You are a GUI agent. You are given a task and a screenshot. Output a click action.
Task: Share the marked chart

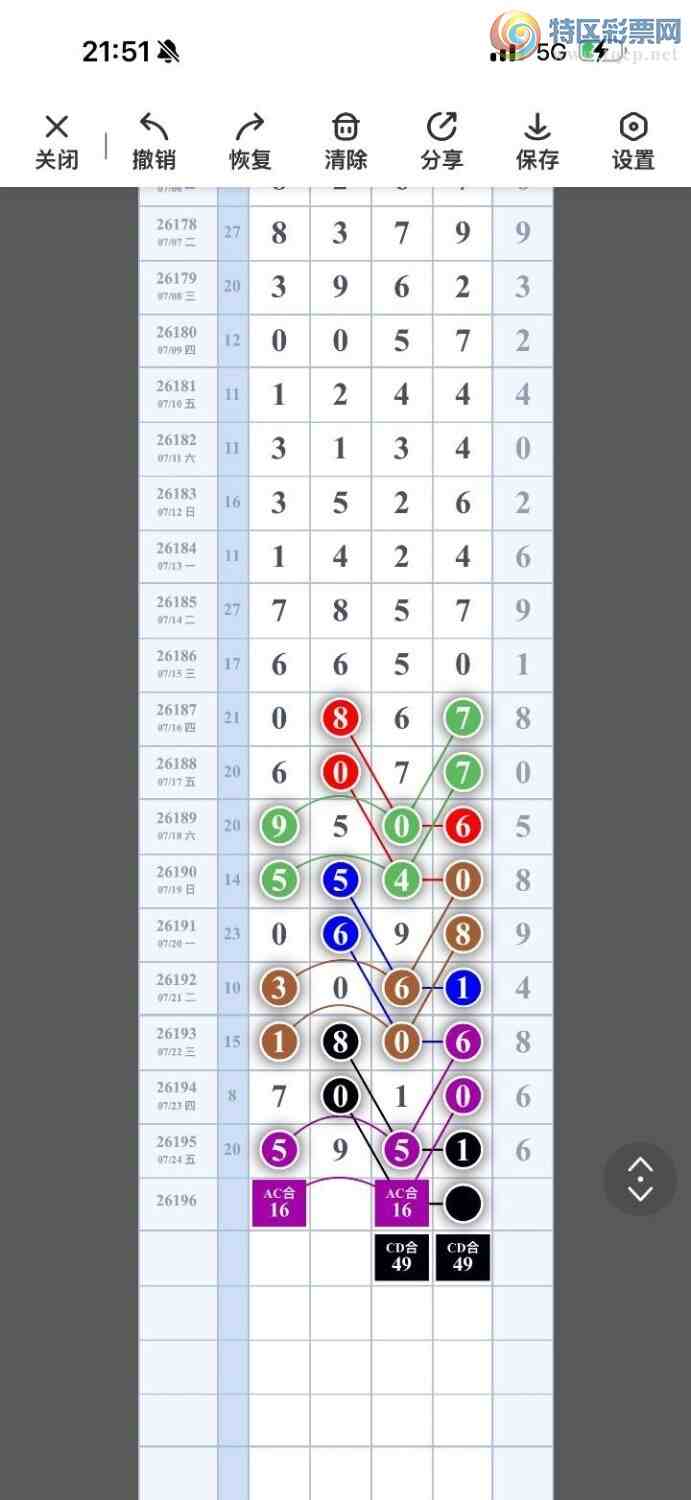pyautogui.click(x=441, y=142)
